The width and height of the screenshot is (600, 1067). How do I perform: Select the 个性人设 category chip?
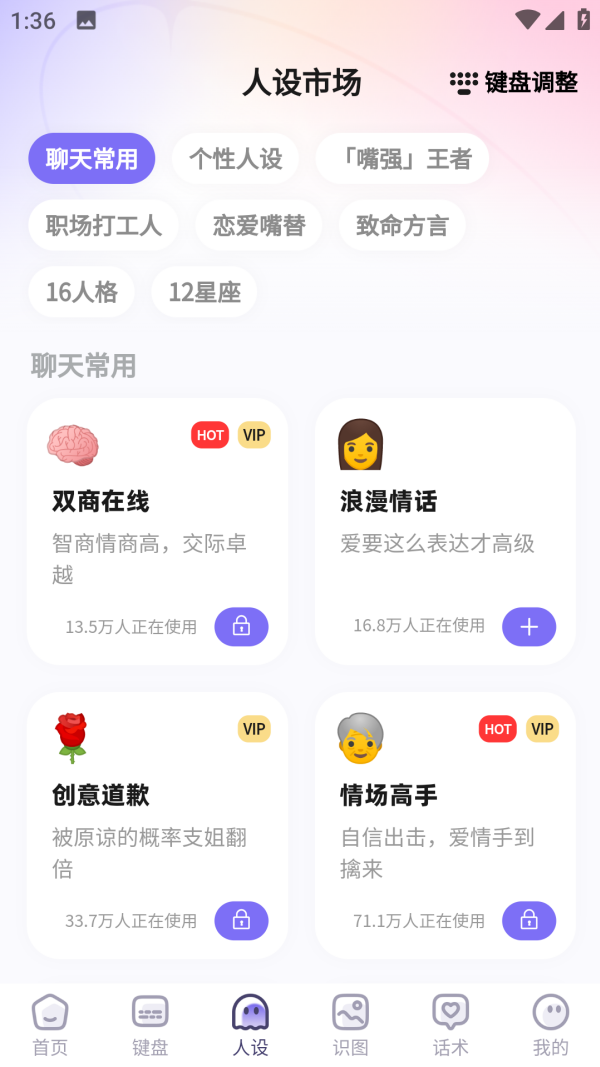click(x=235, y=159)
